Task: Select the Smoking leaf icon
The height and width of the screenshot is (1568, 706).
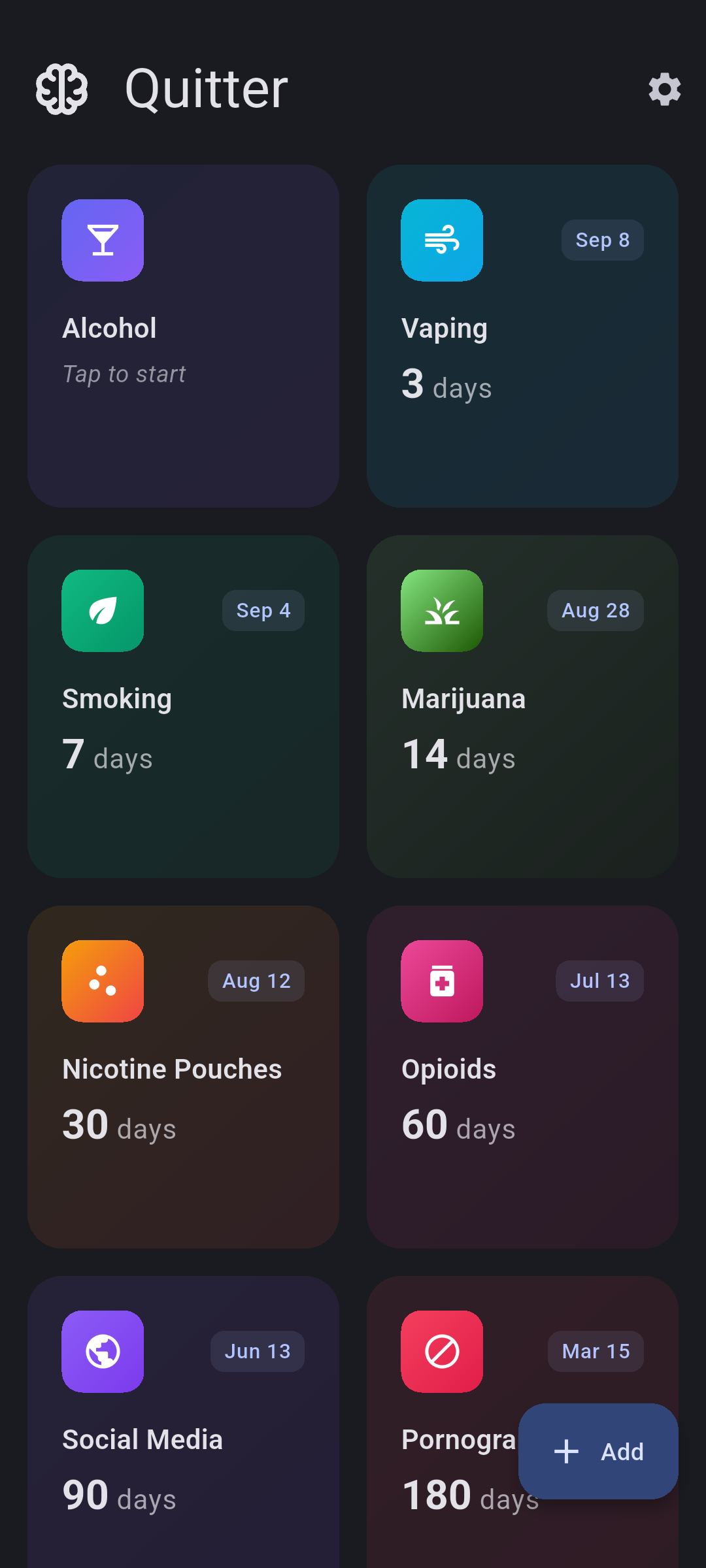Action: click(103, 610)
